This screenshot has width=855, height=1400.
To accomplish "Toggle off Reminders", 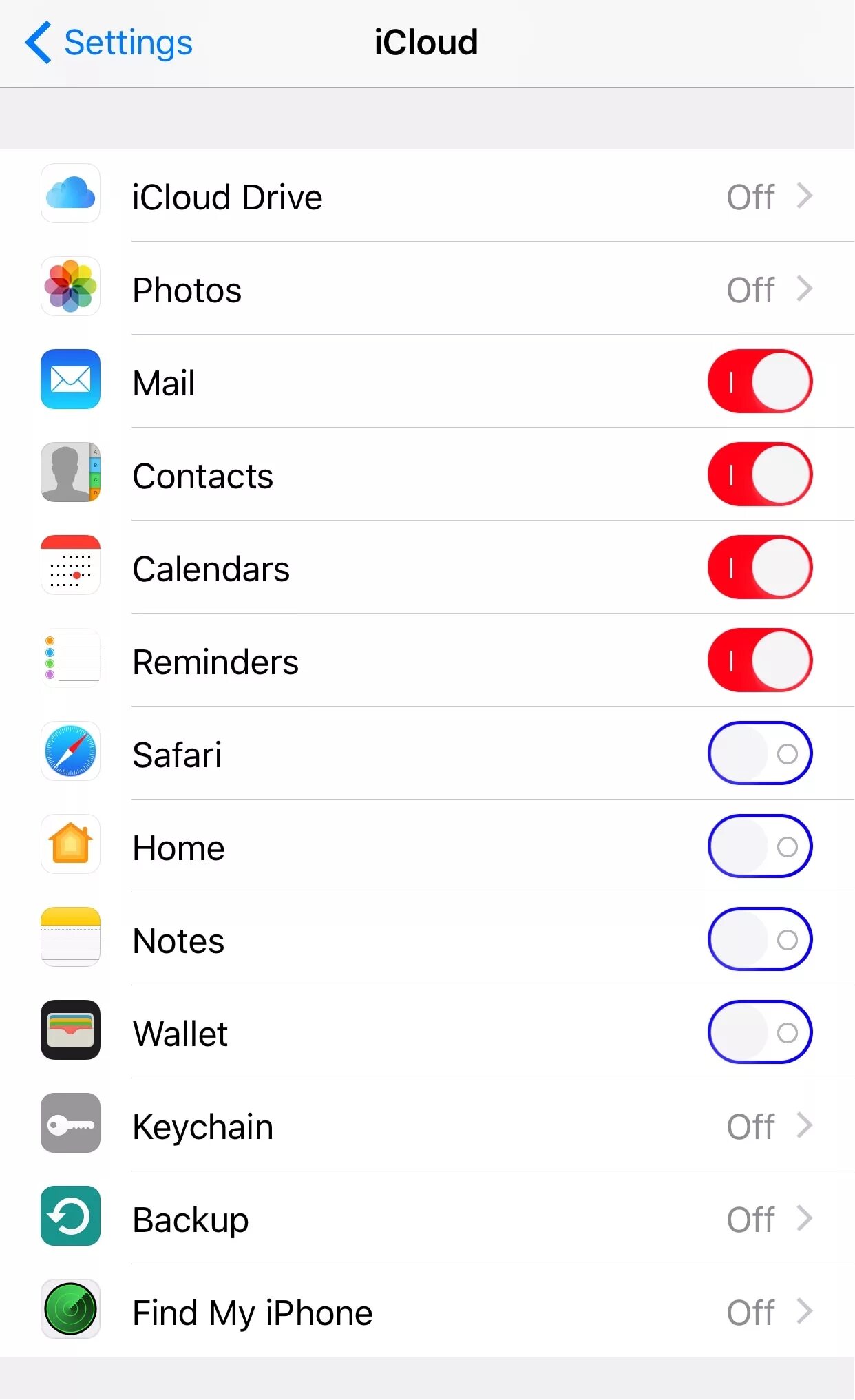I will pyautogui.click(x=760, y=660).
